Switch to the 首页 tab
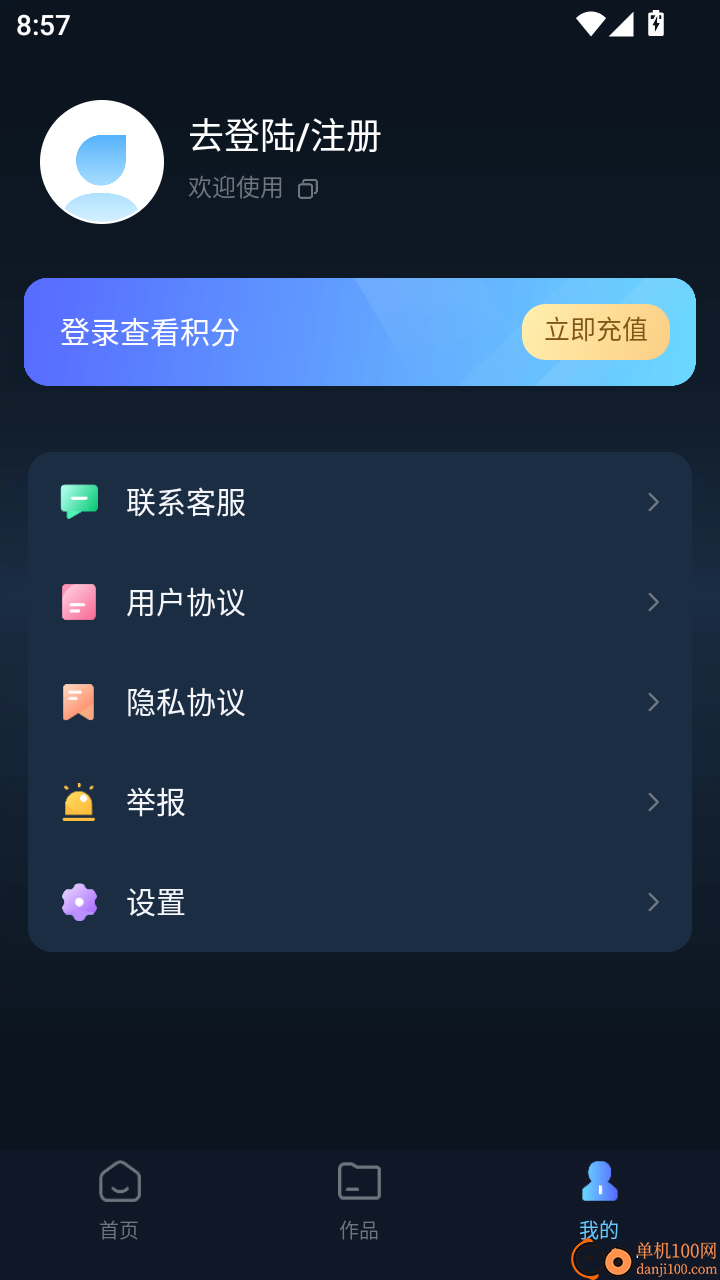 (120, 1200)
